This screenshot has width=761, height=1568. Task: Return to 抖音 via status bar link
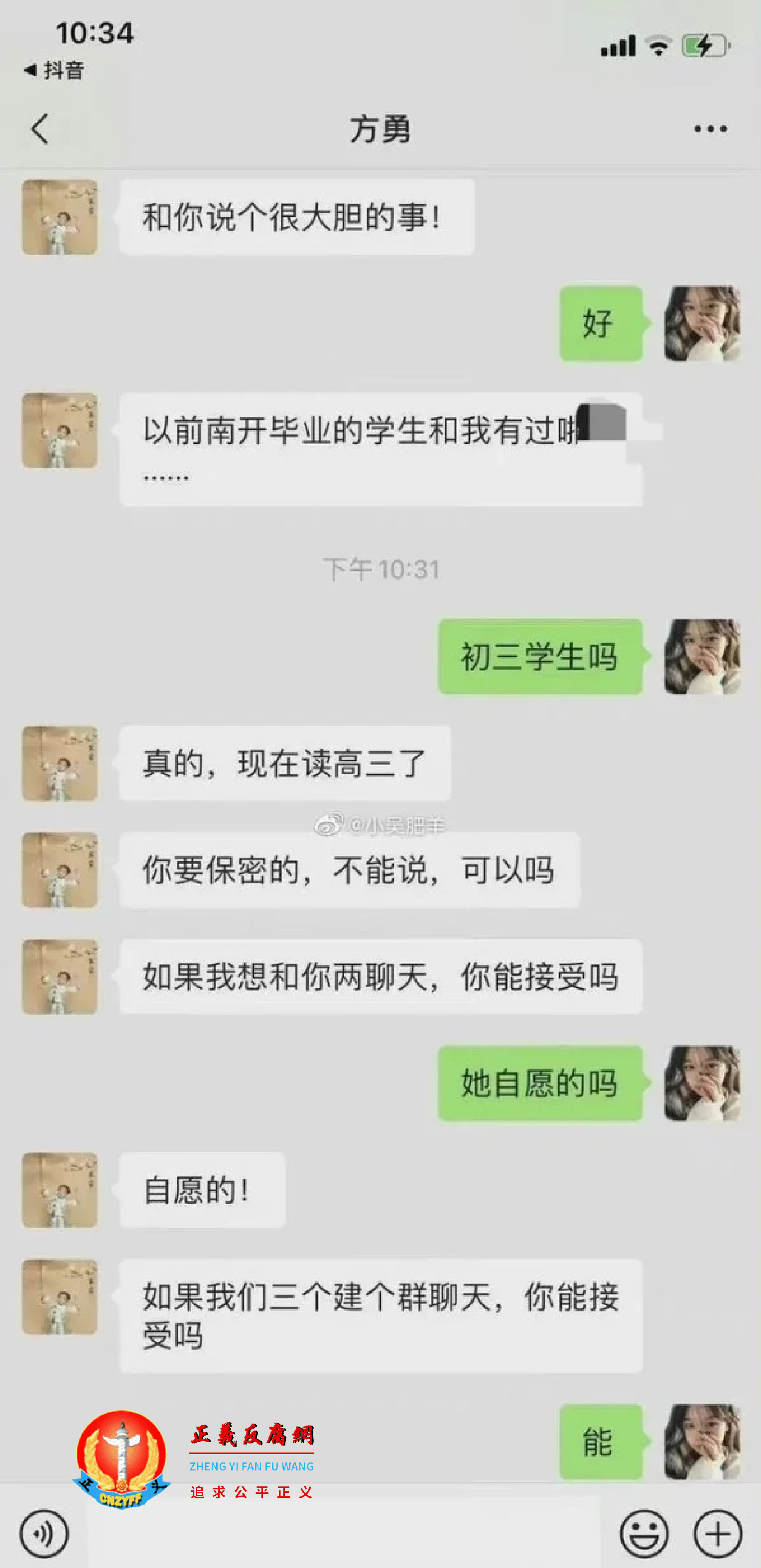tap(54, 71)
